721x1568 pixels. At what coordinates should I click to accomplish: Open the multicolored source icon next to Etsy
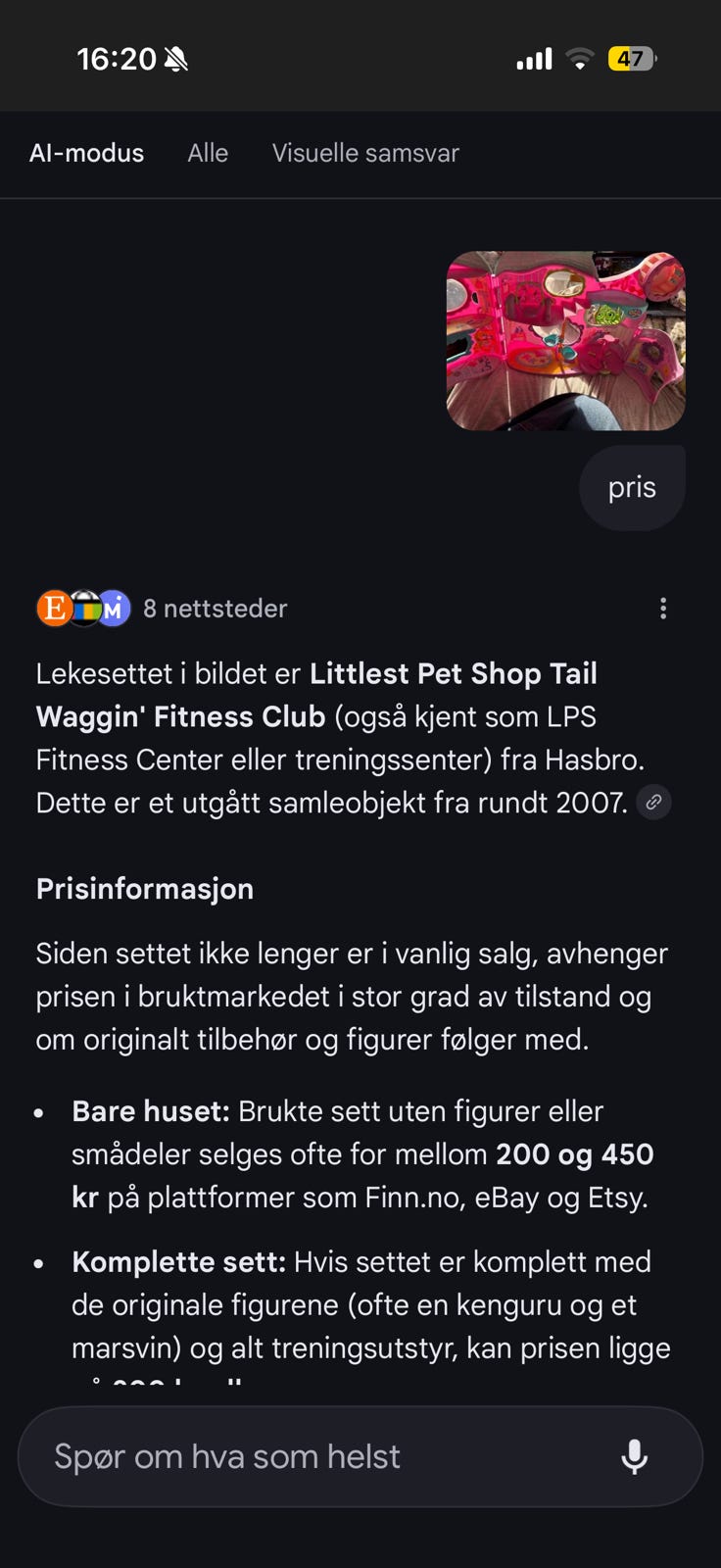tap(84, 608)
